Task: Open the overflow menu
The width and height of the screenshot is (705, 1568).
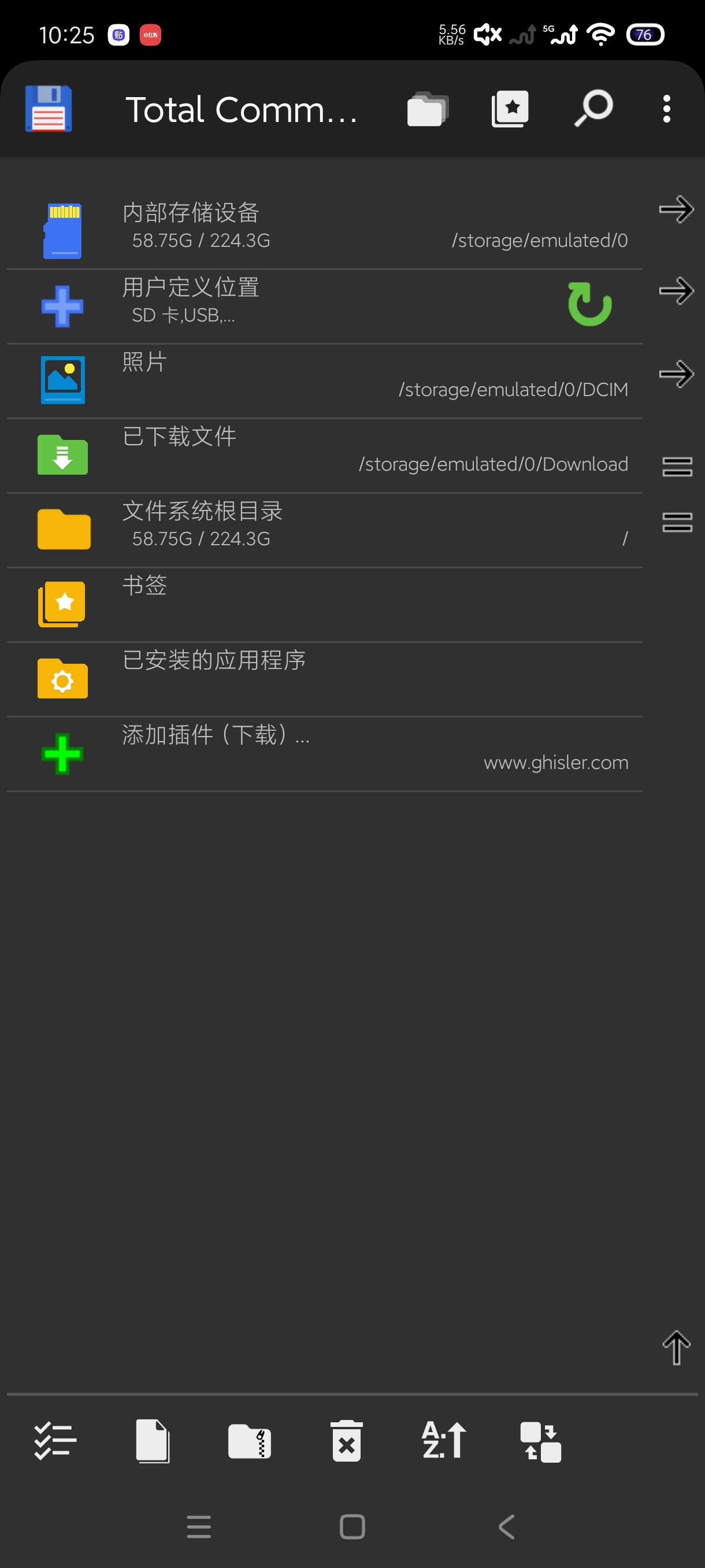Action: pos(667,110)
